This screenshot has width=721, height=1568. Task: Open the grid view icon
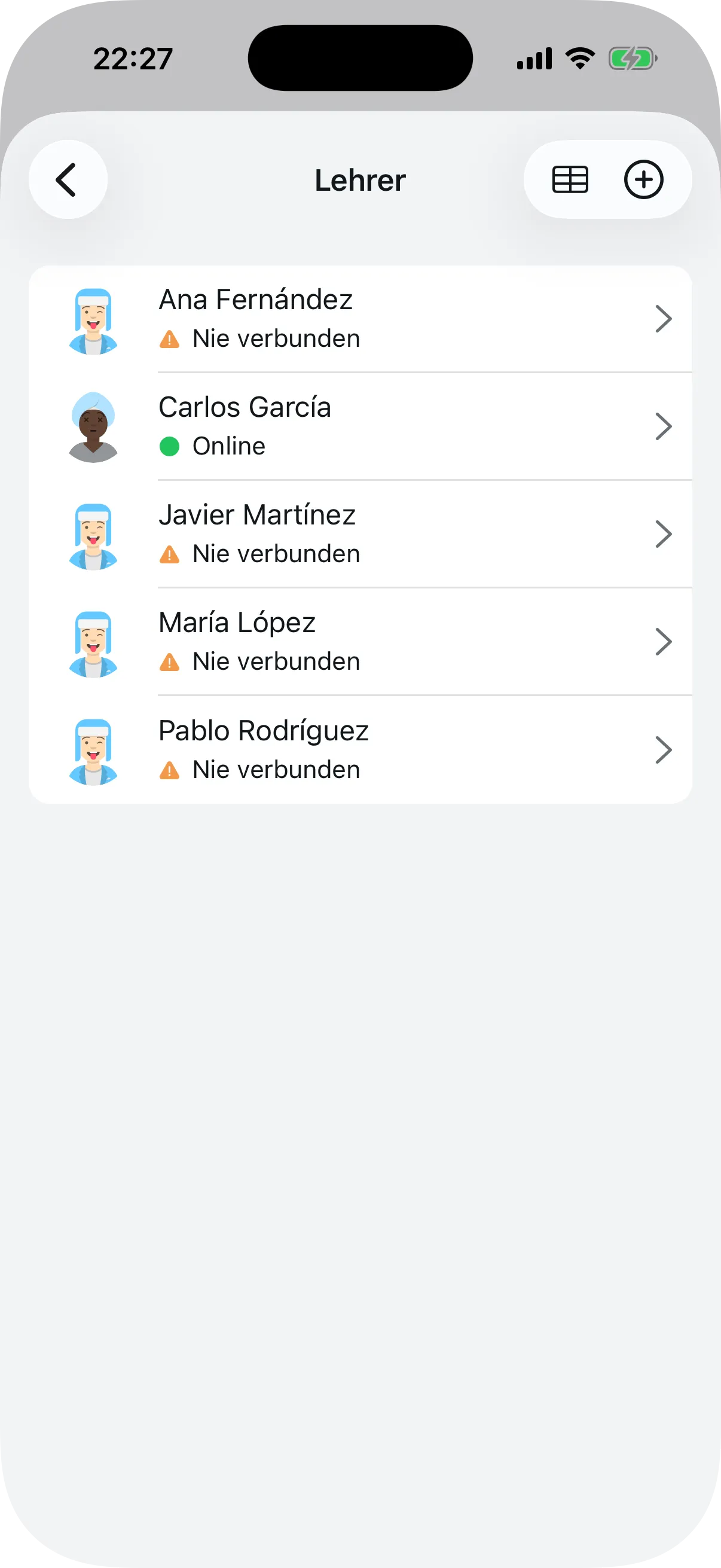coord(571,179)
